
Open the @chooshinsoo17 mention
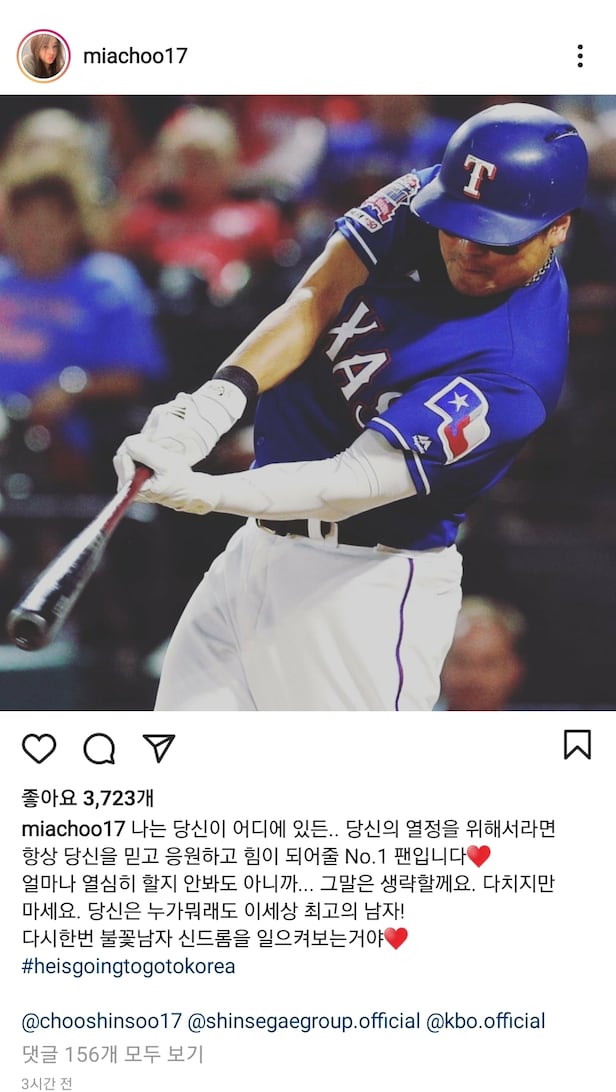102,1021
